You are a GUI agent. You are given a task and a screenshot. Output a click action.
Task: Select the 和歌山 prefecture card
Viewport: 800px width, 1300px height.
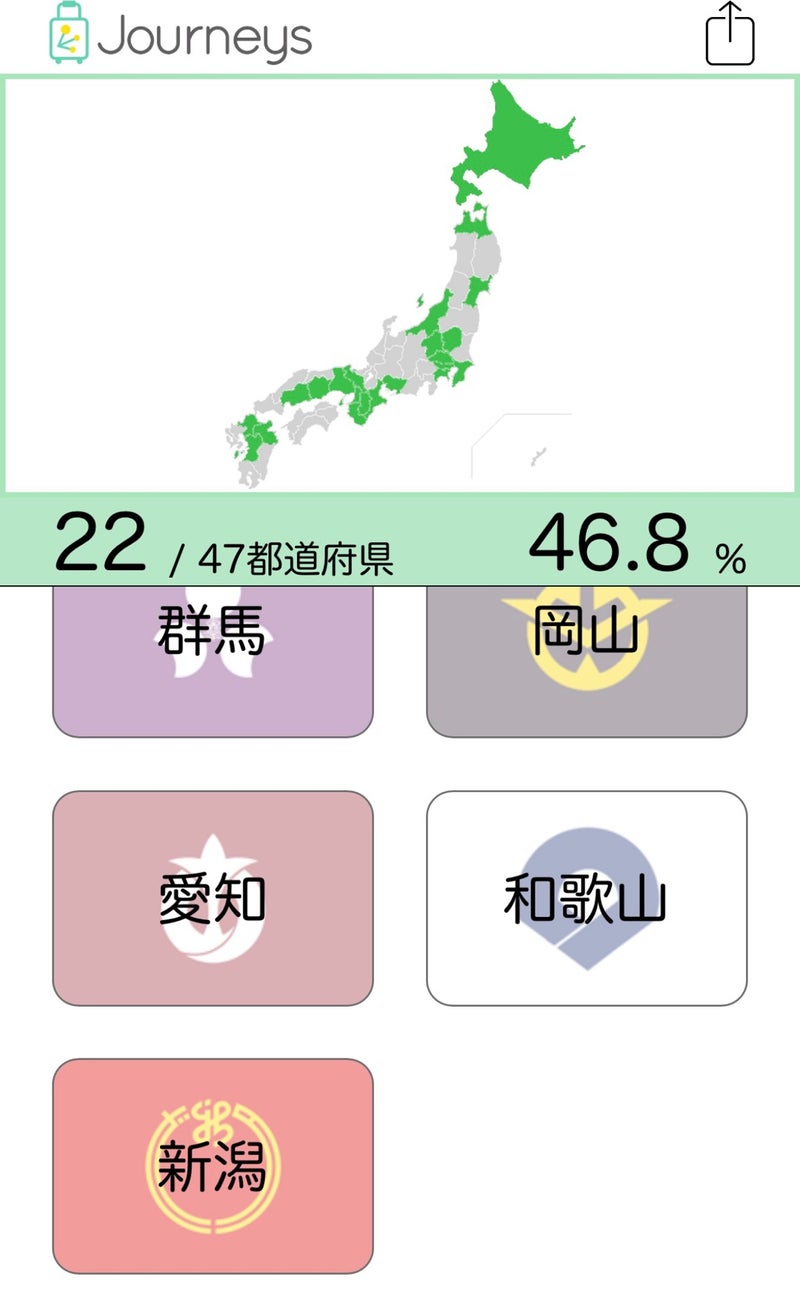pos(586,898)
